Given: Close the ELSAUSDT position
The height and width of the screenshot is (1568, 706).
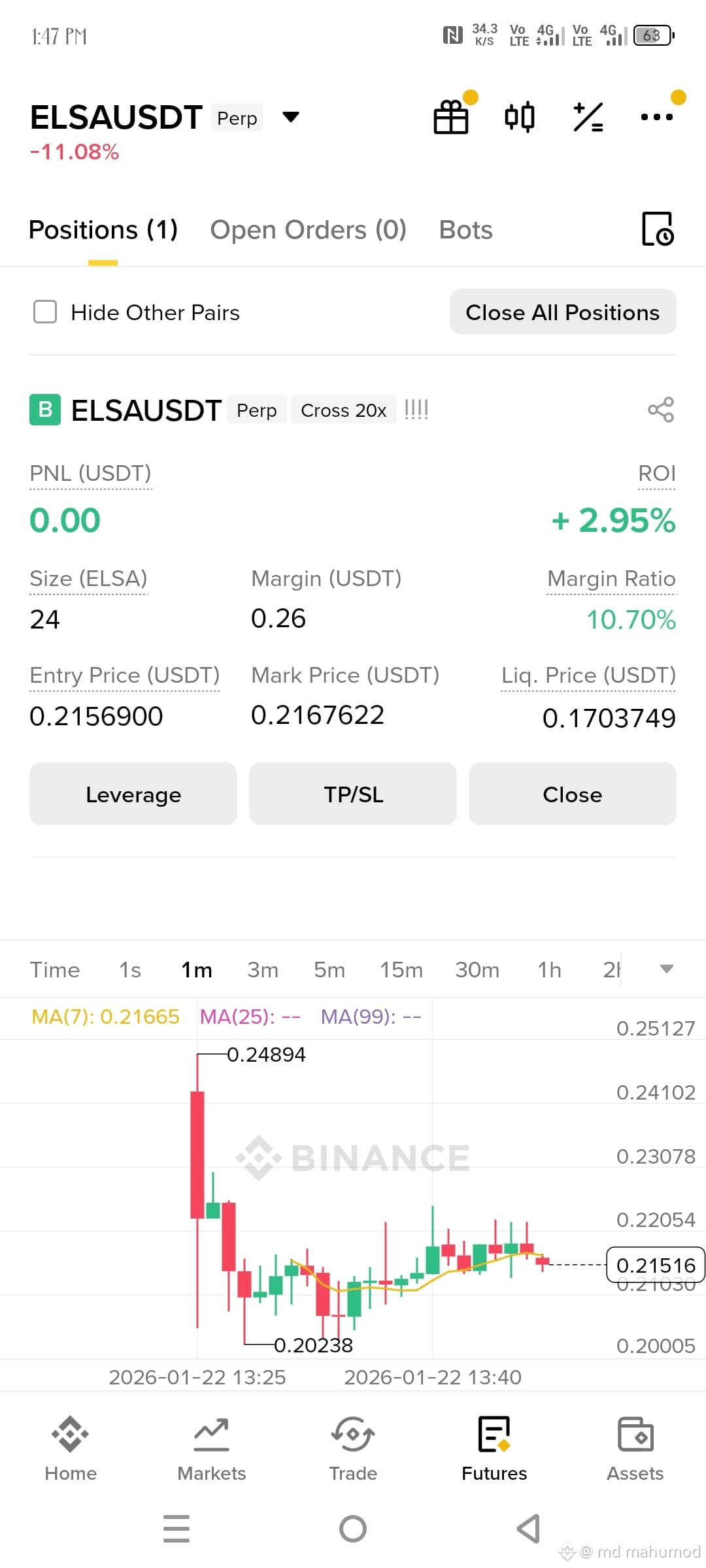Looking at the screenshot, I should tap(573, 794).
